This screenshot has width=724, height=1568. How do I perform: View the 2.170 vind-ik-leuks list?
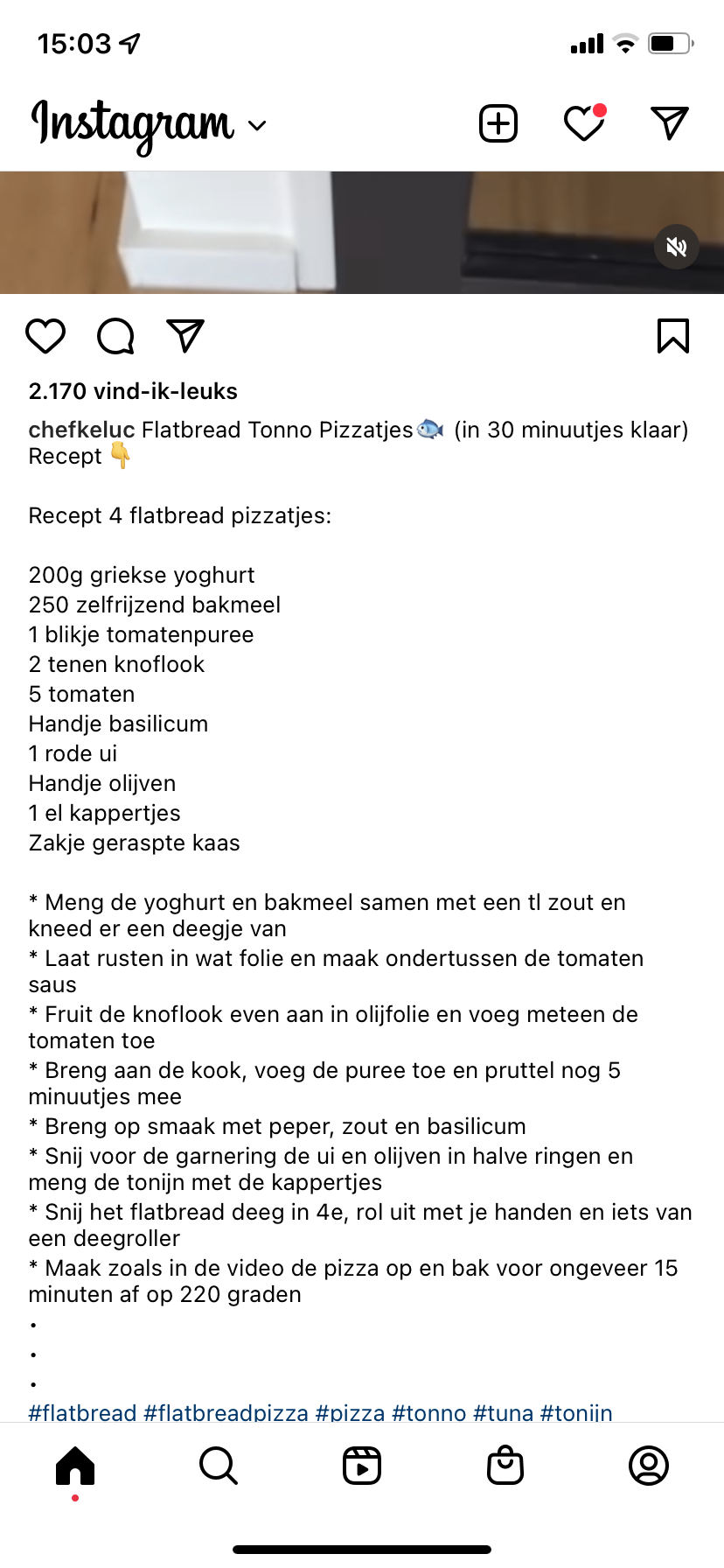[x=133, y=391]
